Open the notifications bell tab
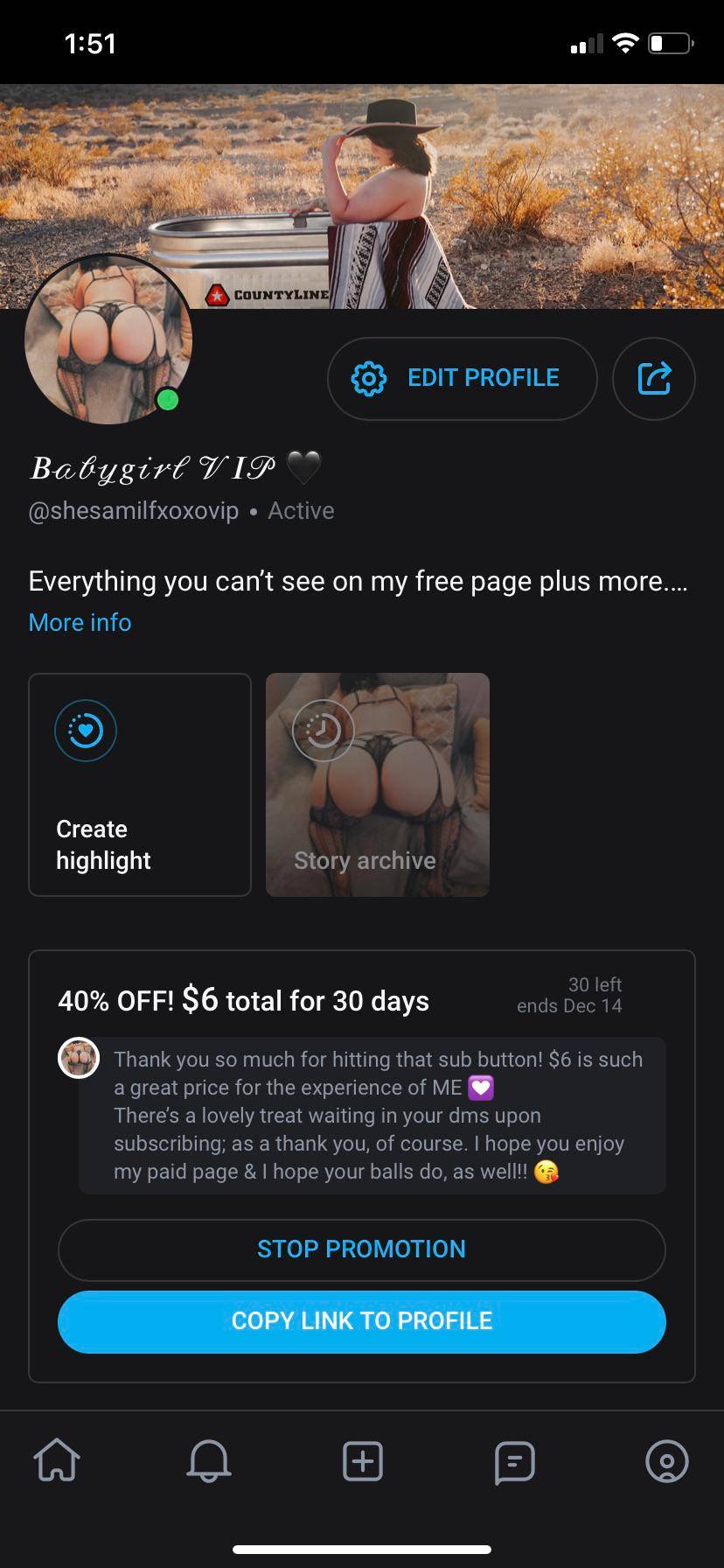The image size is (724, 1568). 209,1460
